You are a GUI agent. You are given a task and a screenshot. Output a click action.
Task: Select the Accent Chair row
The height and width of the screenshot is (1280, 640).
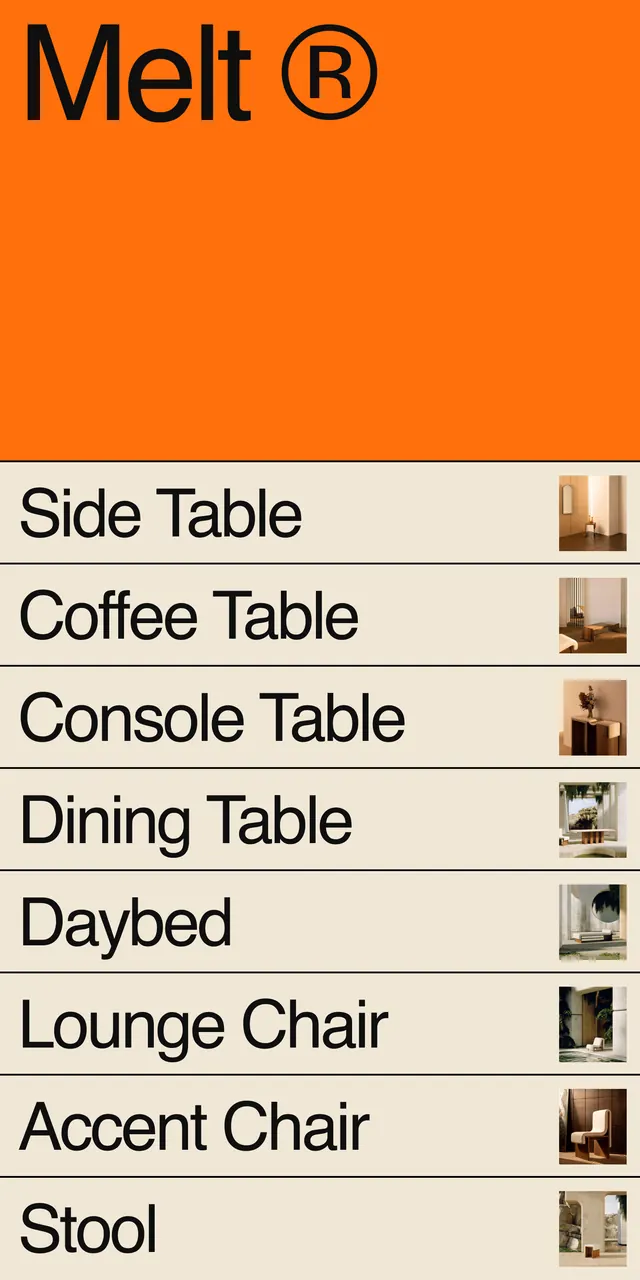point(320,1126)
